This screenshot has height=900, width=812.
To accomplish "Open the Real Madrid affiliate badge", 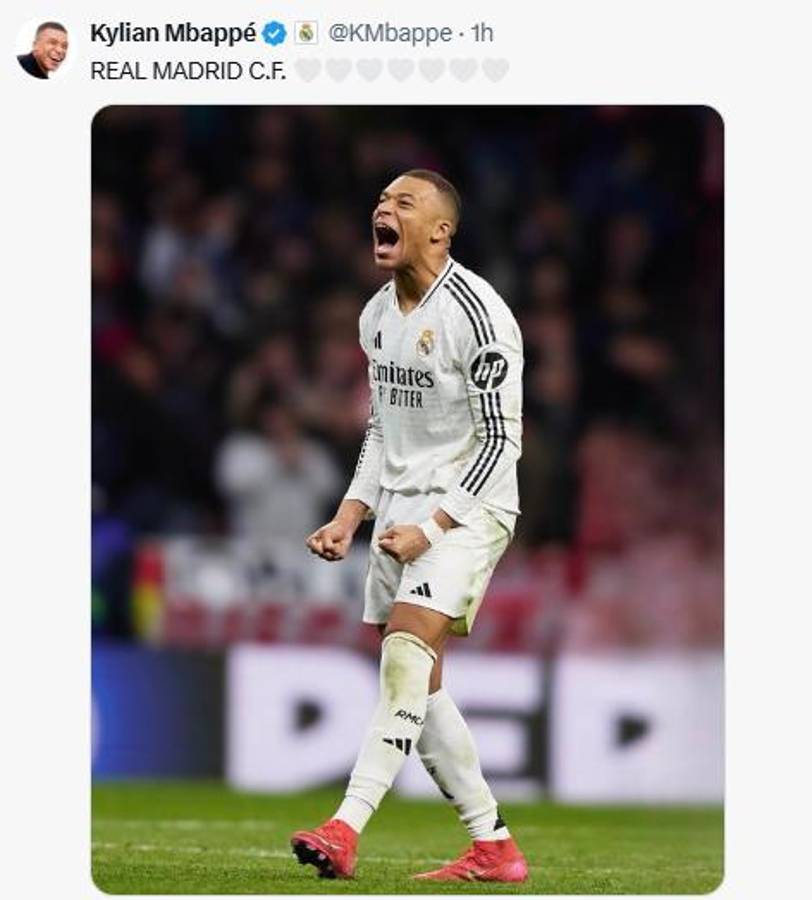I will (x=306, y=33).
